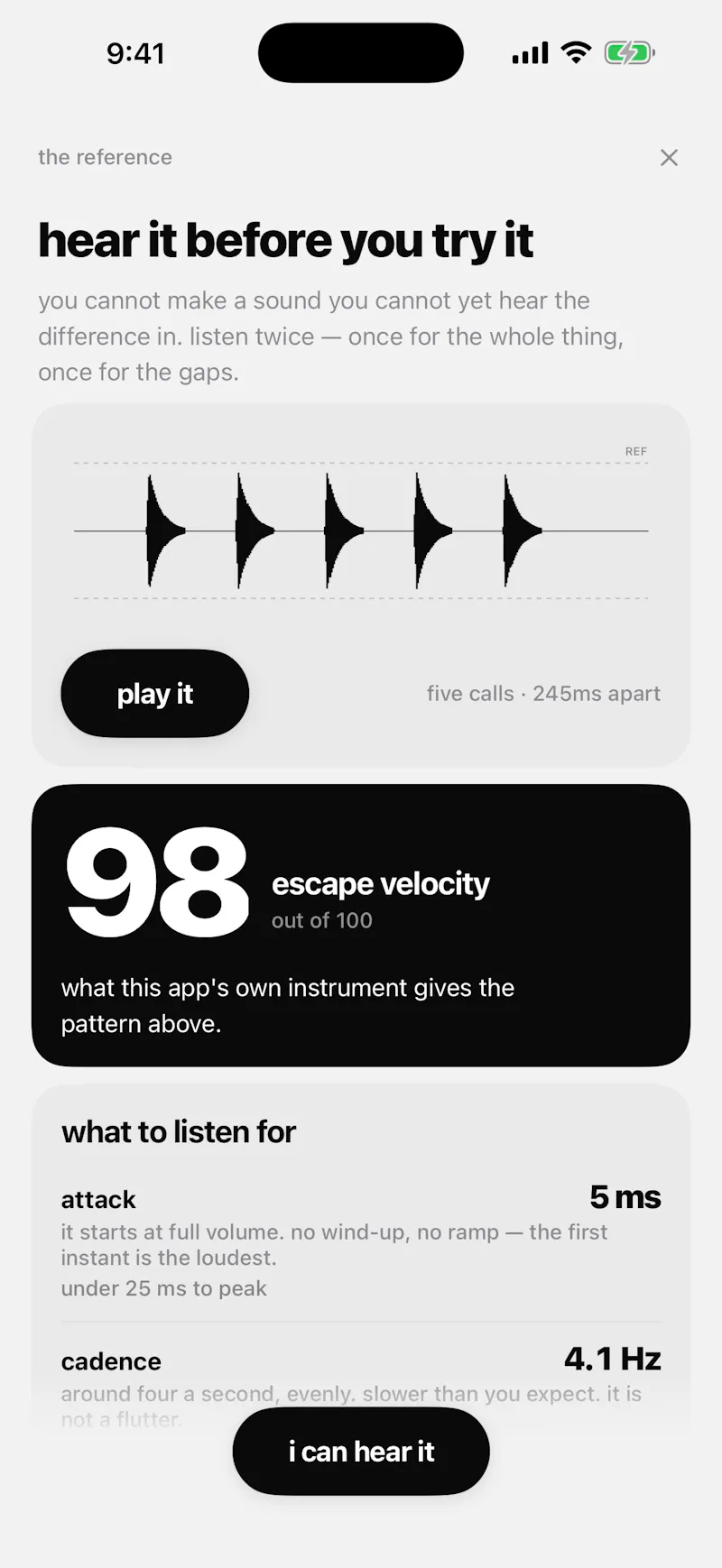Close the reference screen
Viewport: 722px width, 1568px height.
(669, 158)
